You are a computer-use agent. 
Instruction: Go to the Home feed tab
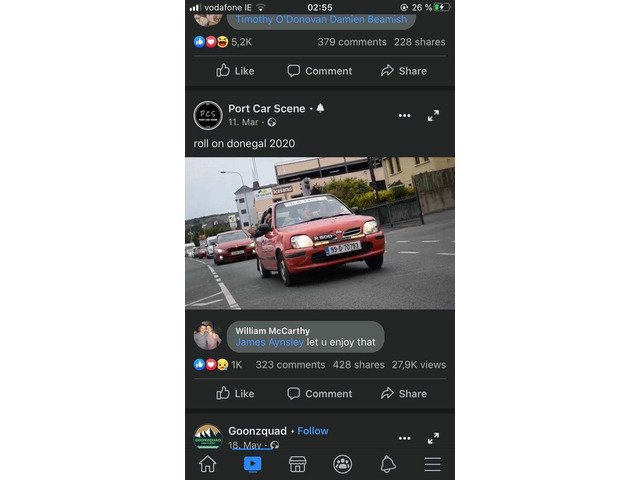tap(207, 464)
